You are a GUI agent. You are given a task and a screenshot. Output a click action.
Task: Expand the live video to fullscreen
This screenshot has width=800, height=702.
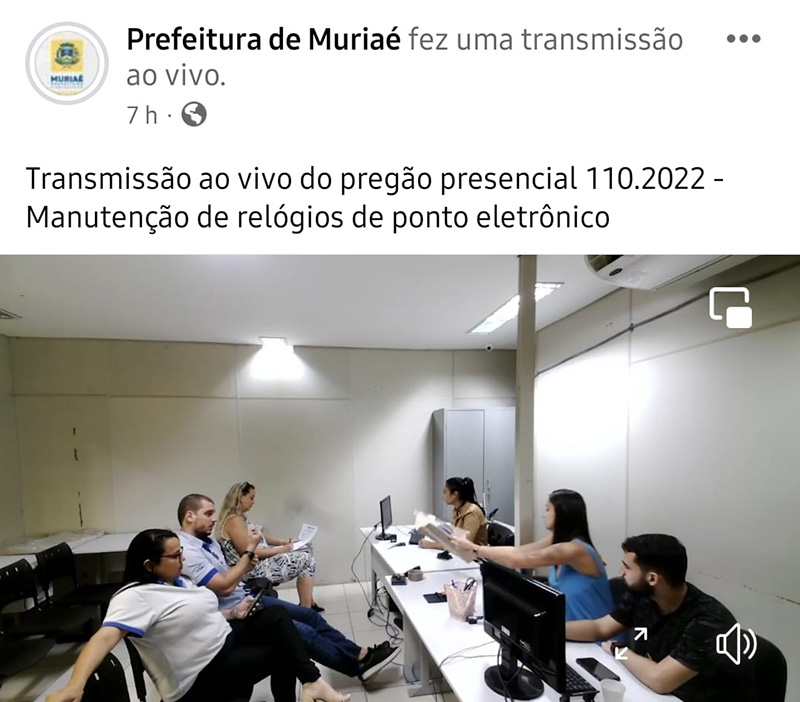[630, 643]
